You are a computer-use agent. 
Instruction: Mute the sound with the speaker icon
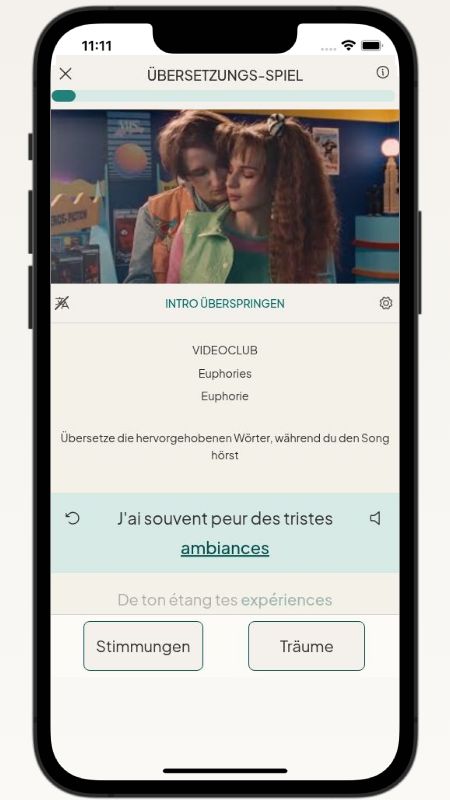pyautogui.click(x=376, y=518)
